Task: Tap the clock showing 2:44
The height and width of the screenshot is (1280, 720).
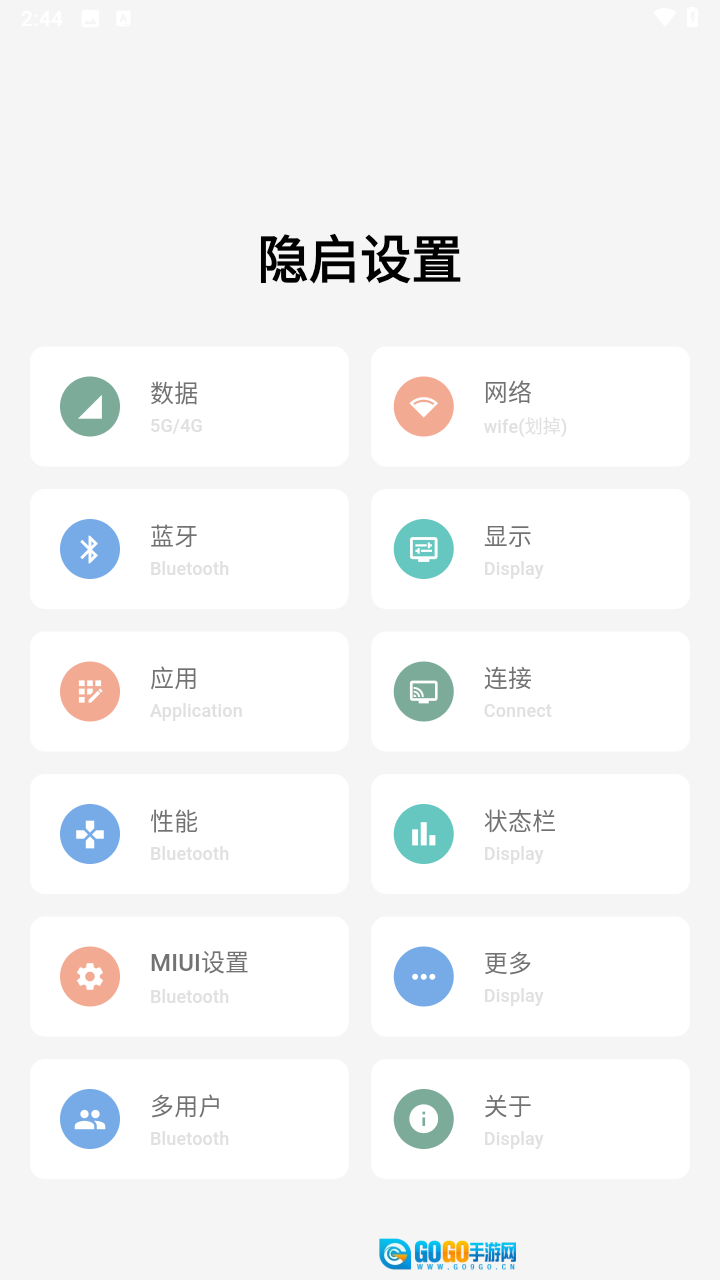Action: click(x=42, y=17)
